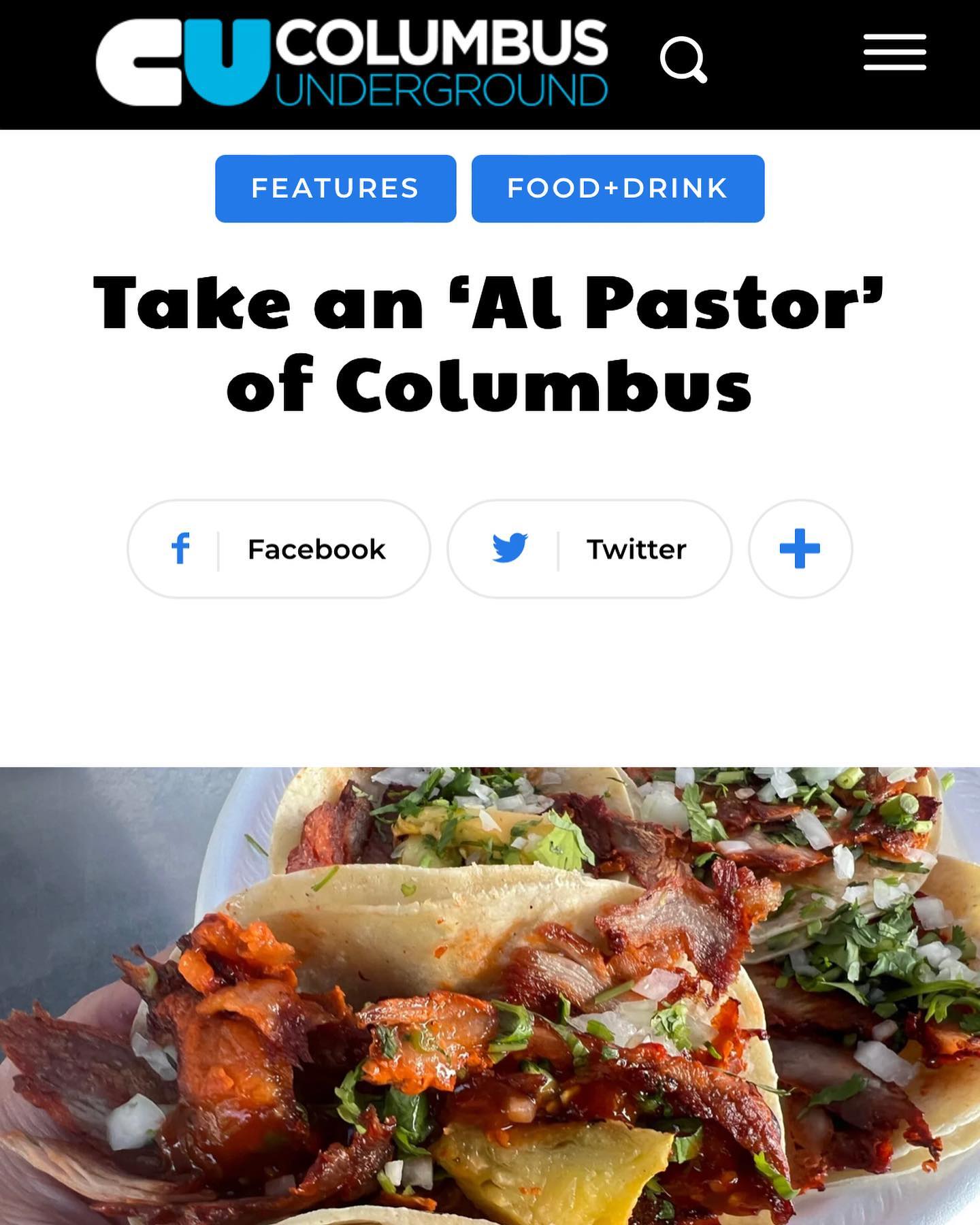The image size is (980, 1225).
Task: Open the Food+Drink category
Action: pos(617,189)
